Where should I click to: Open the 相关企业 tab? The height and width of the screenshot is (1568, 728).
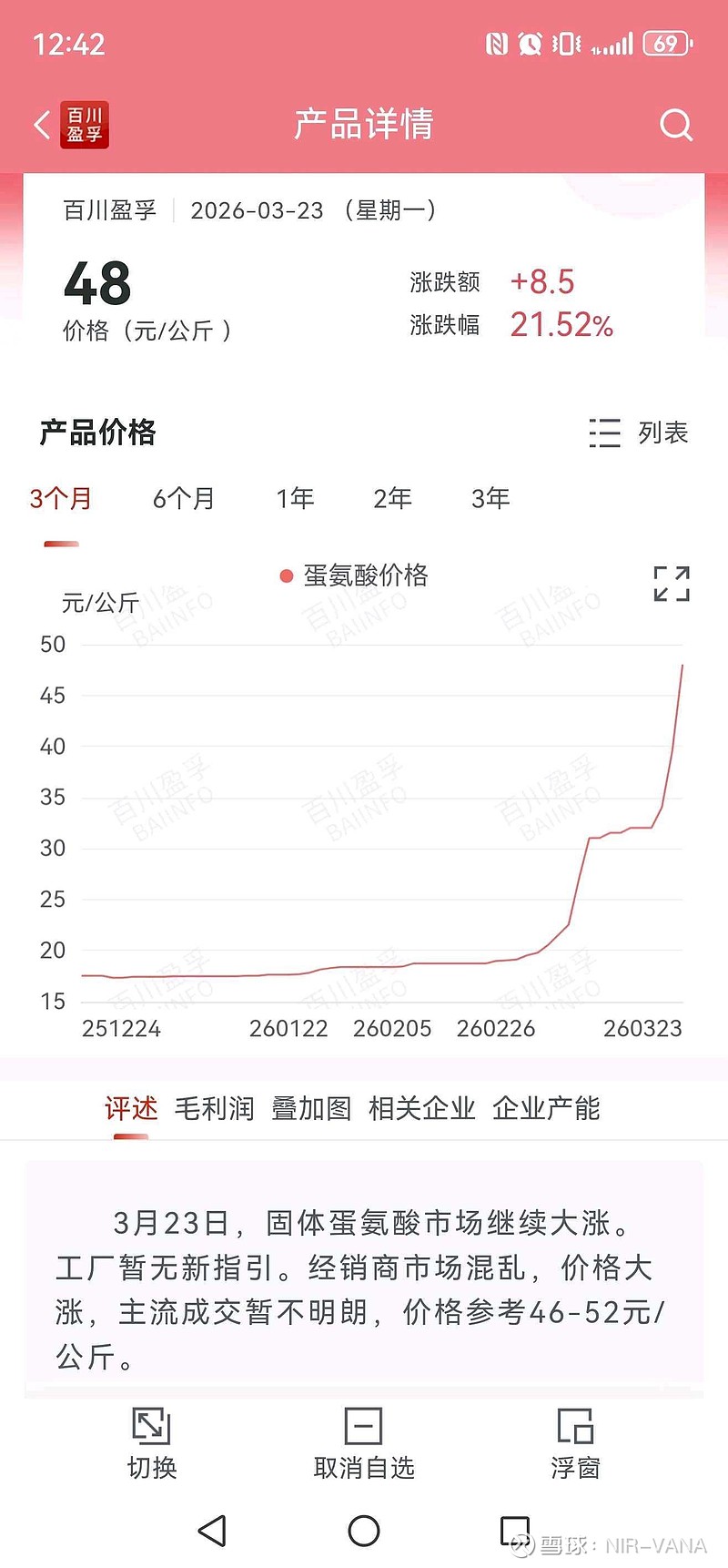[421, 1109]
